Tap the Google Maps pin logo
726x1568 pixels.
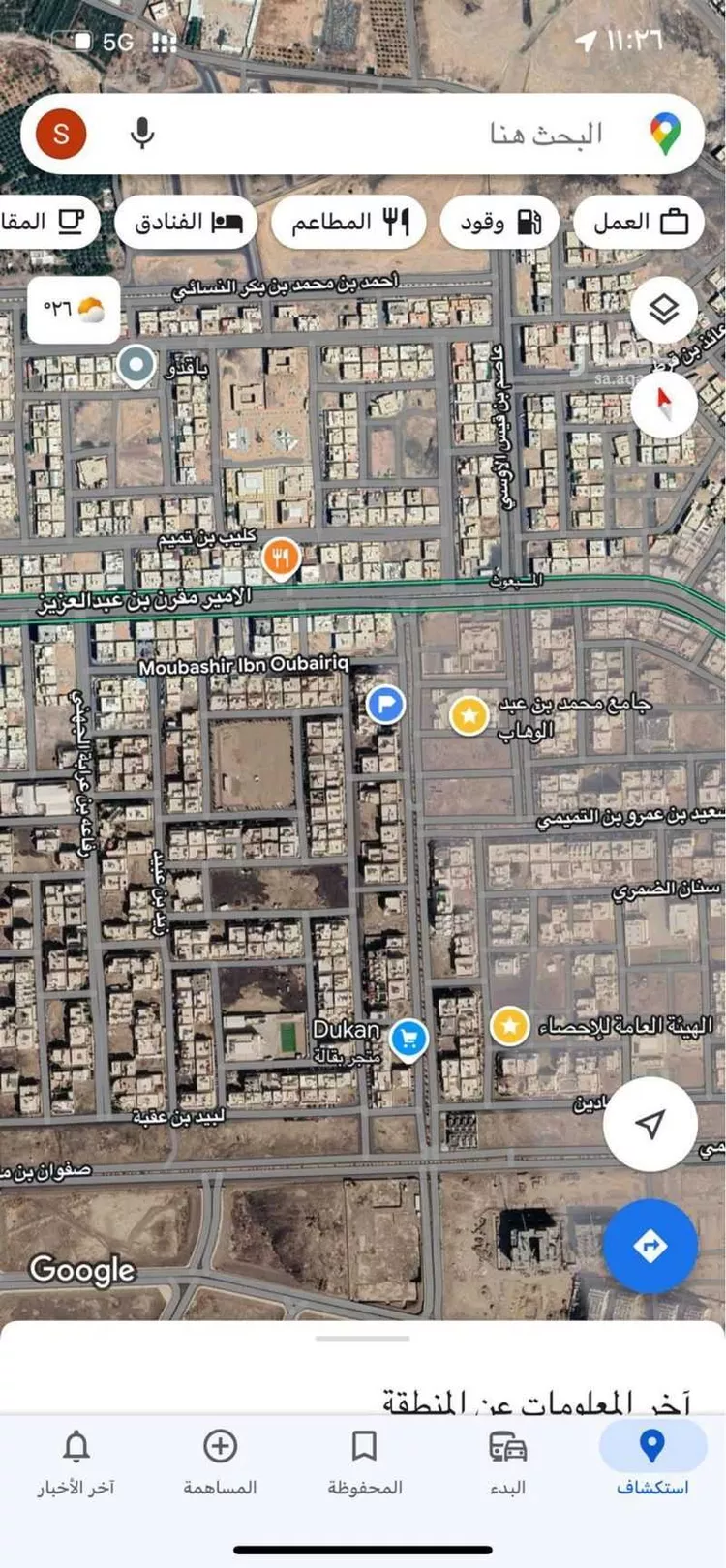coord(664,135)
